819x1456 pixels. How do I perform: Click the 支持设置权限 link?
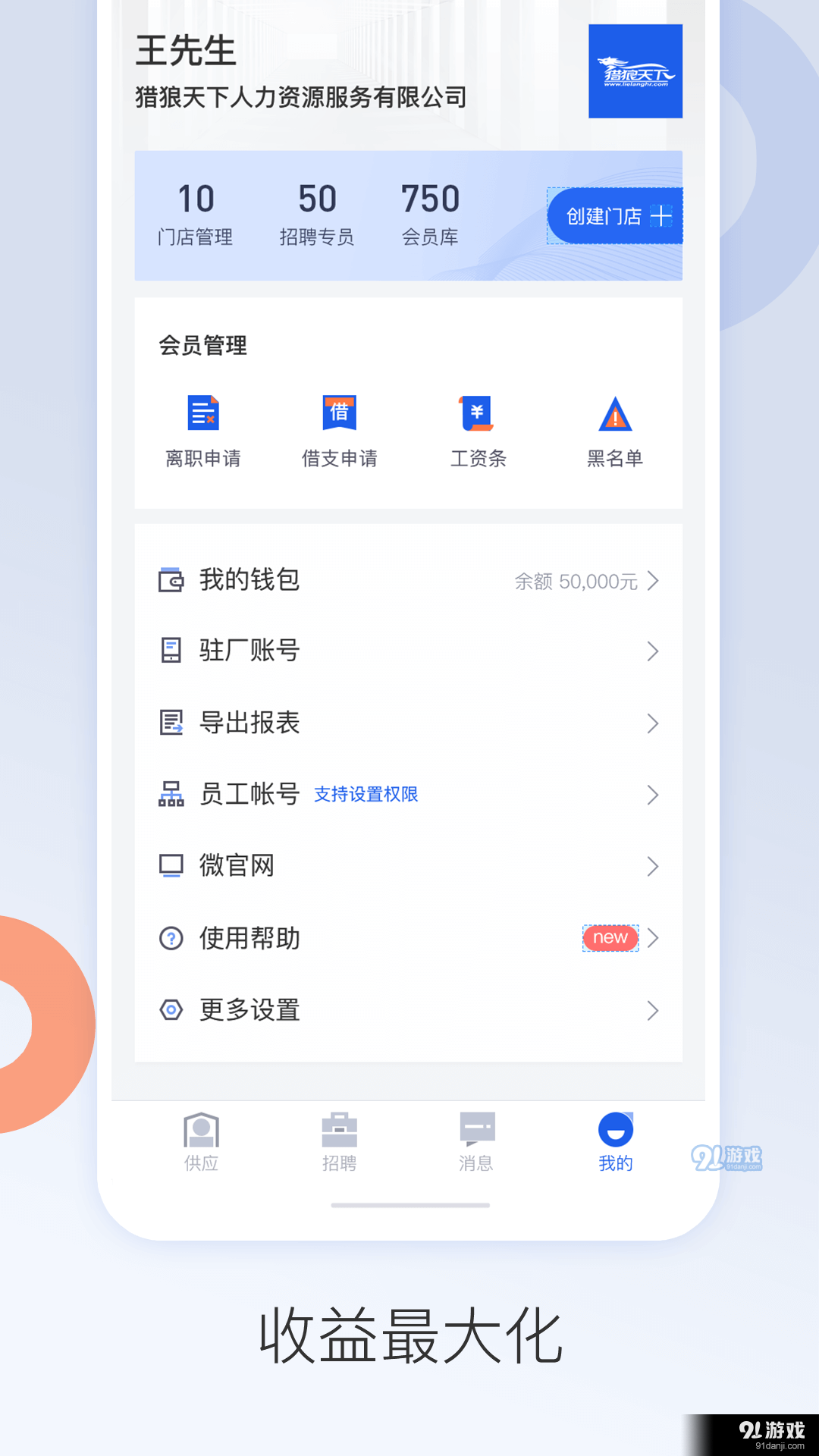tap(365, 795)
